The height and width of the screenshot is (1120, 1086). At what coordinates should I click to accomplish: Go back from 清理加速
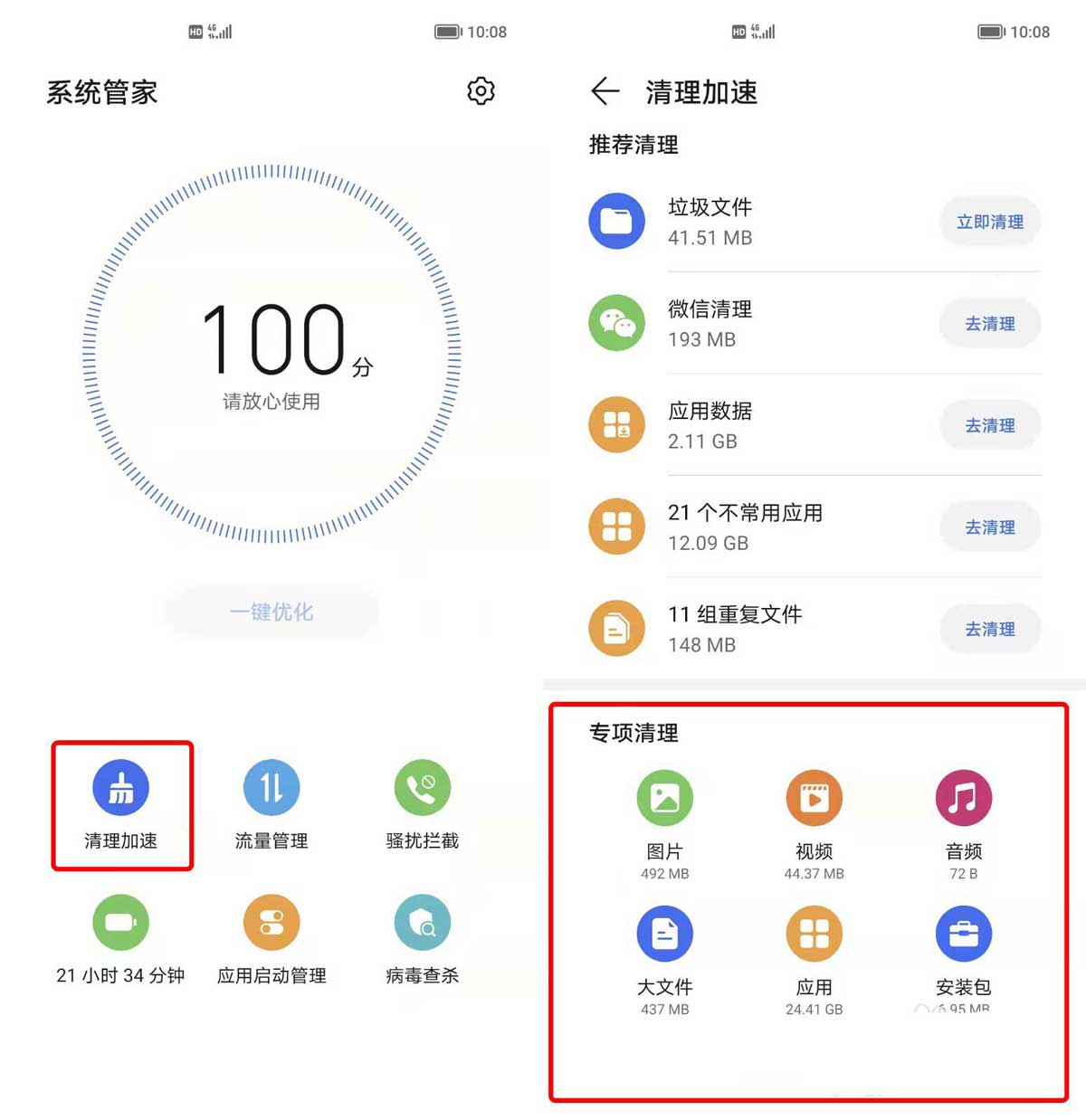coord(605,91)
